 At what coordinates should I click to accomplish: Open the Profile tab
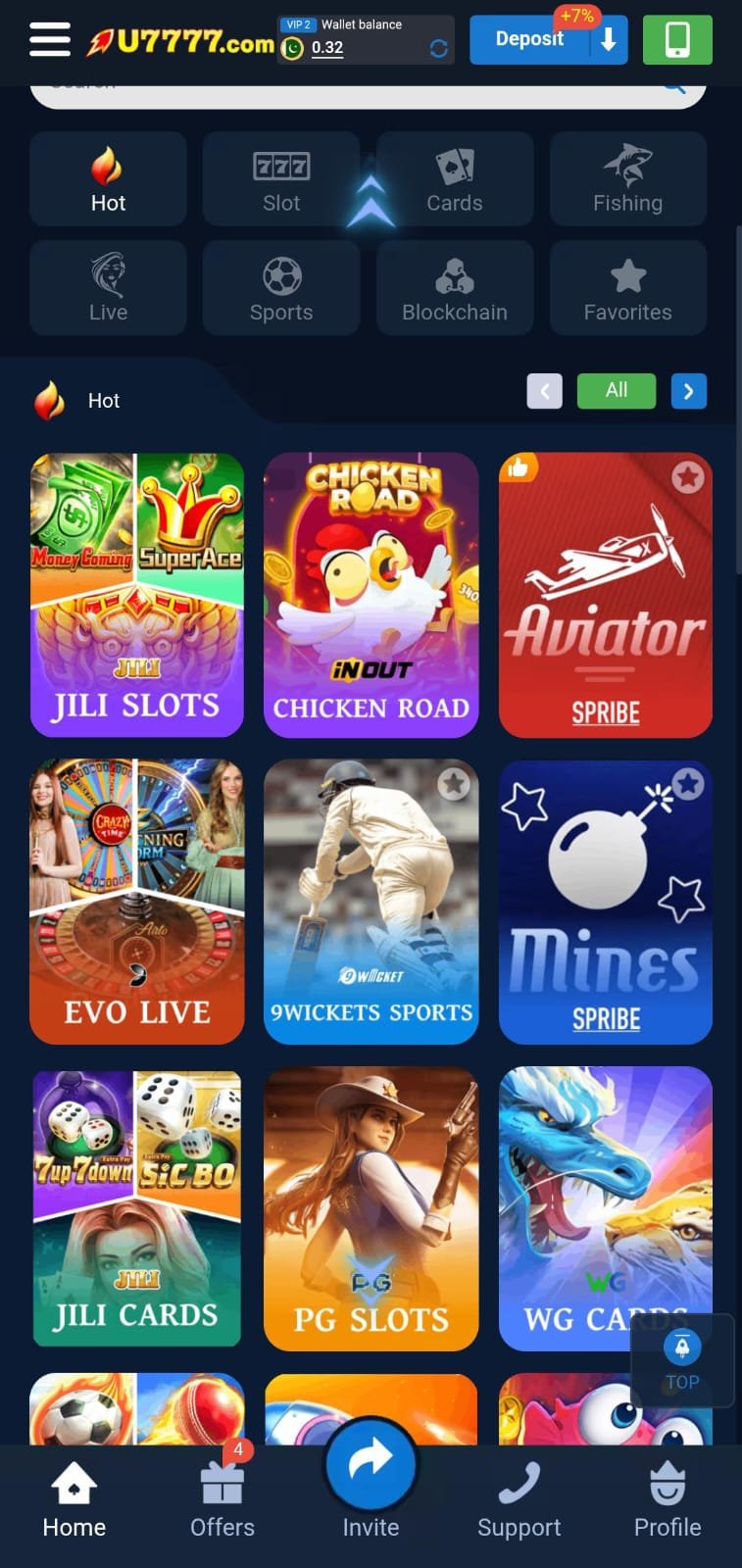pos(668,1499)
